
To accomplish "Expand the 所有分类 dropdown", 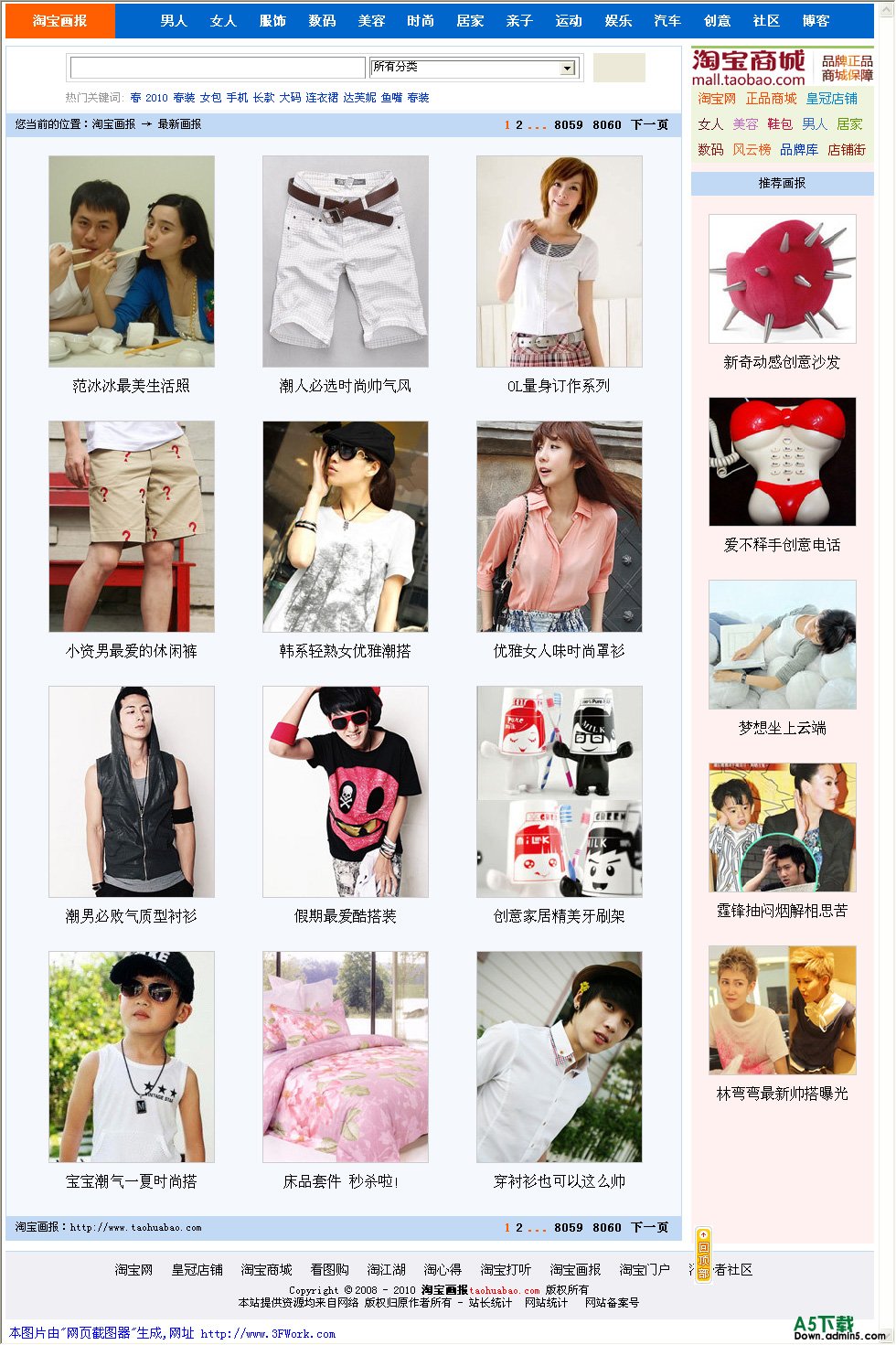I will (x=567, y=69).
